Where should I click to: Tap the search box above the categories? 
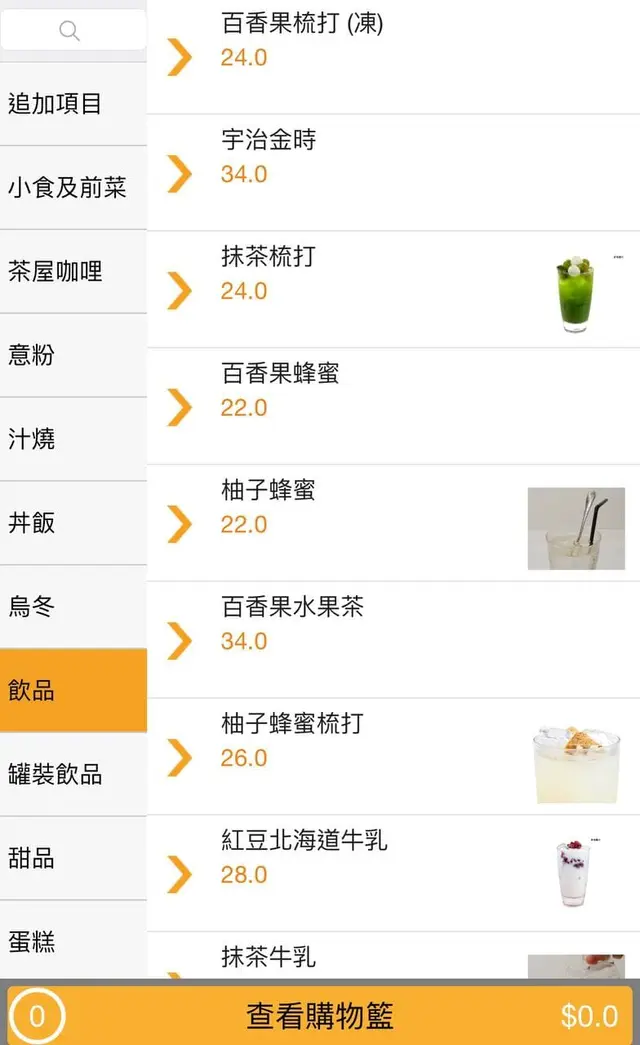point(73,31)
